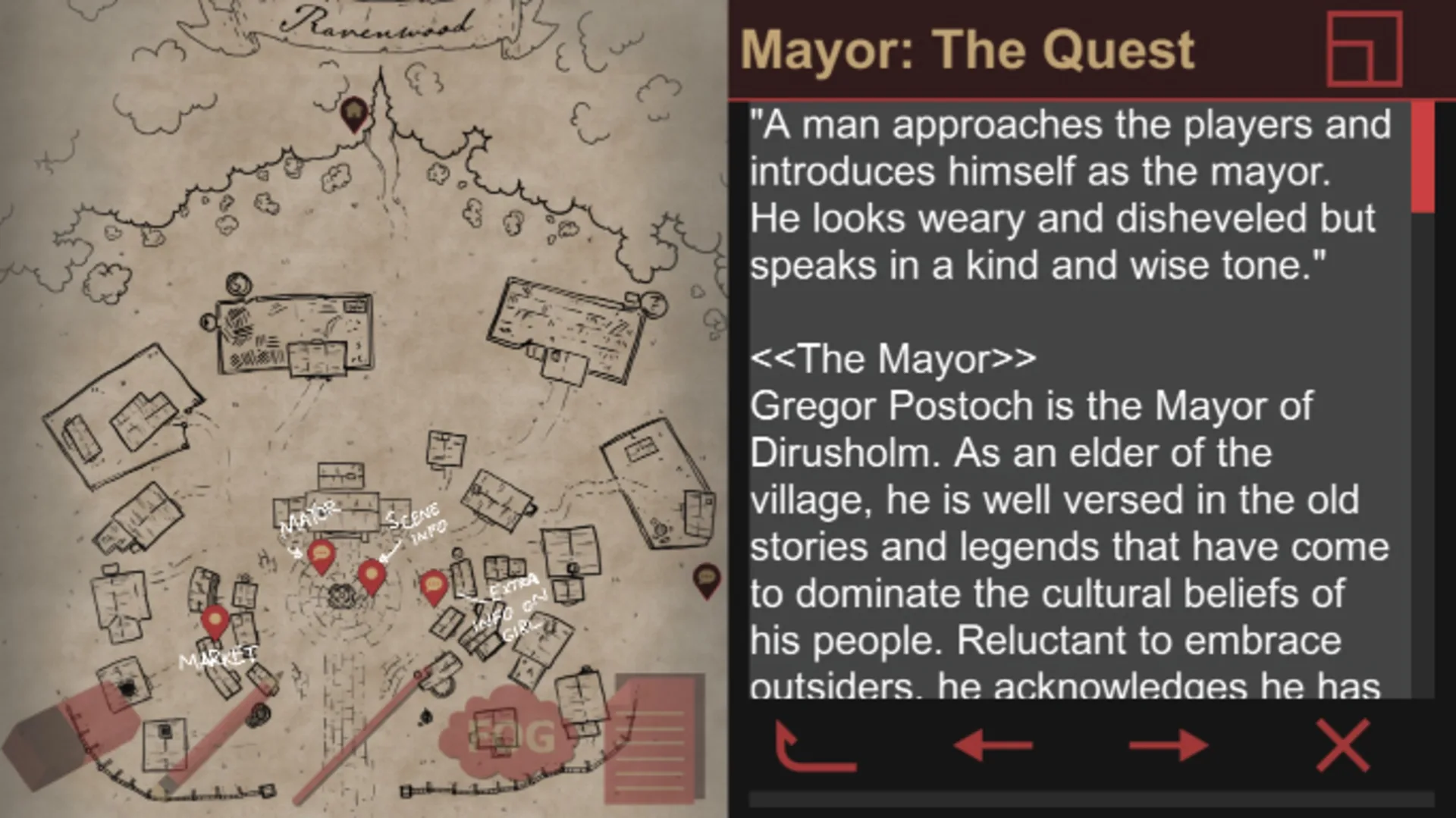Close the Mayor note panel
This screenshot has height=818, width=1456.
(1343, 747)
